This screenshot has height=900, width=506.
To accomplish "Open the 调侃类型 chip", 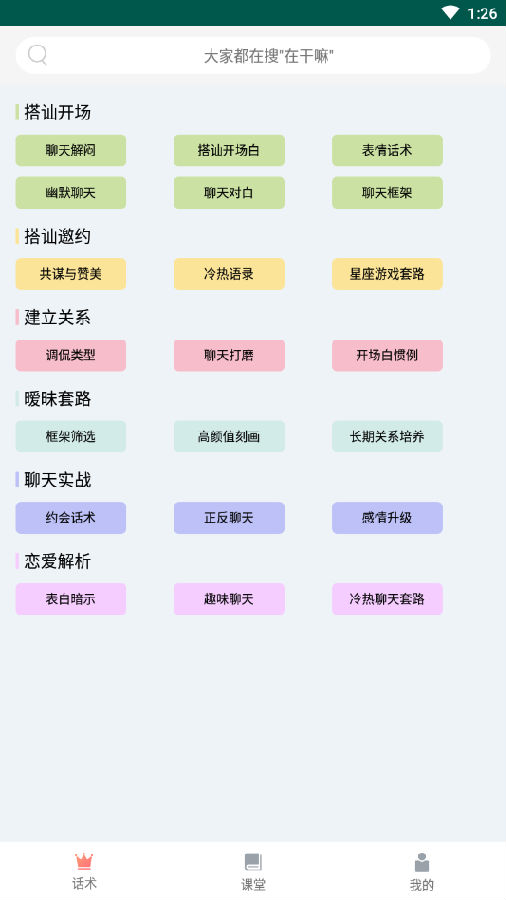I will [71, 355].
